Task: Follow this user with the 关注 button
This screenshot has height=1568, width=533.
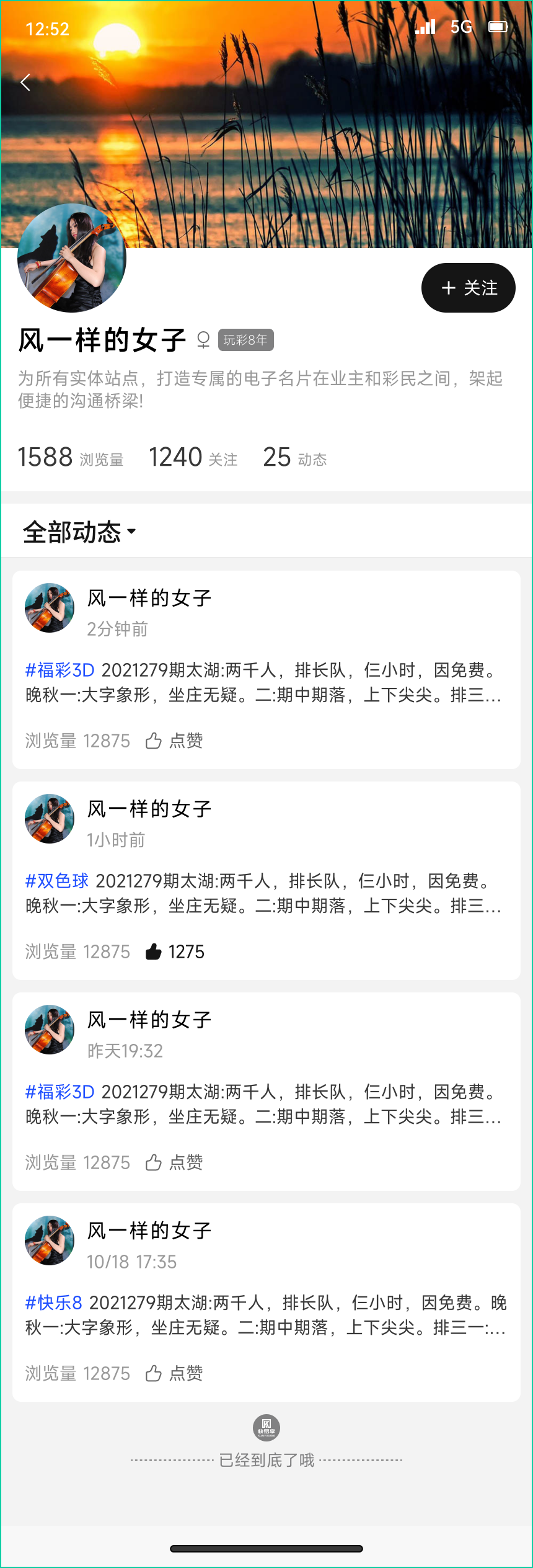Action: click(x=468, y=288)
